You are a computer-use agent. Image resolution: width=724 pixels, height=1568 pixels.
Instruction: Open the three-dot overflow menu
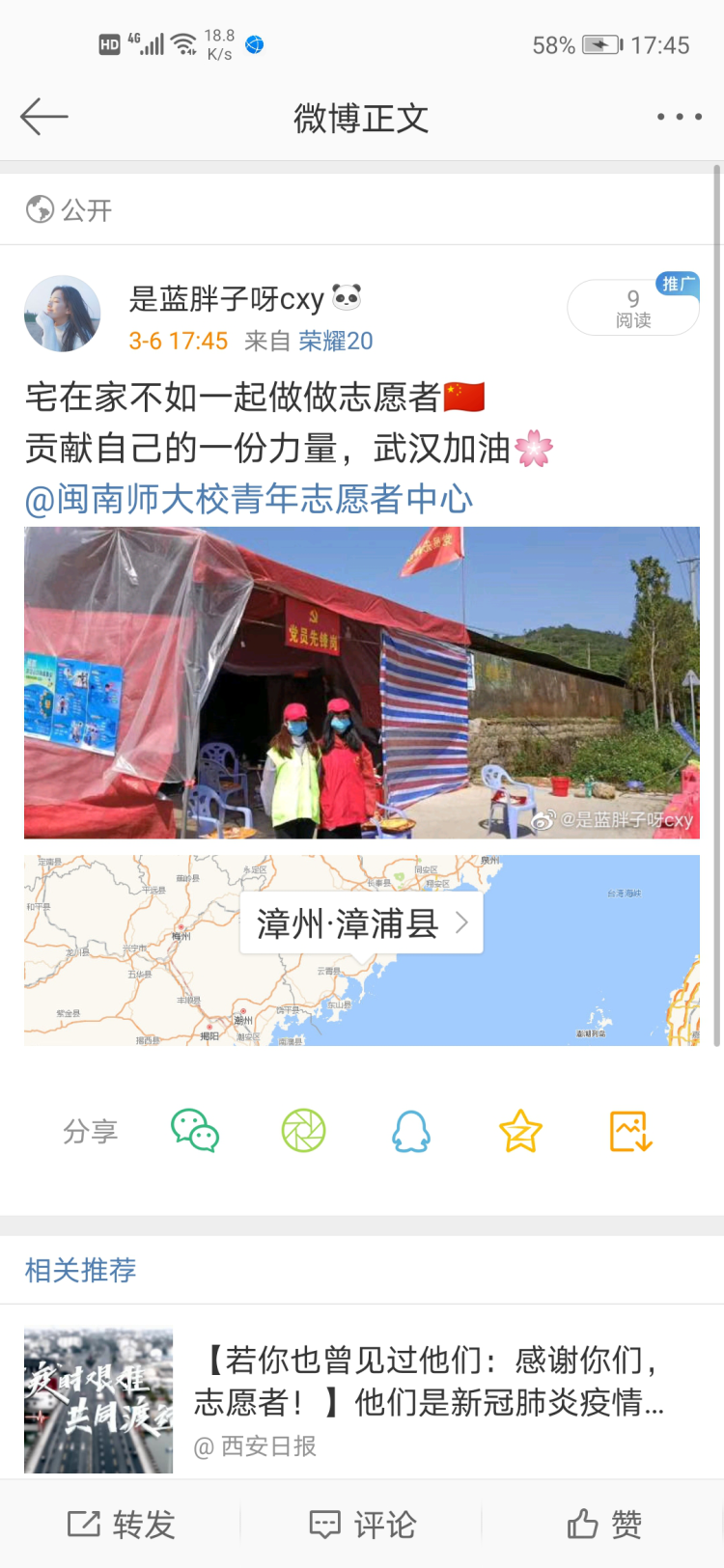679,117
